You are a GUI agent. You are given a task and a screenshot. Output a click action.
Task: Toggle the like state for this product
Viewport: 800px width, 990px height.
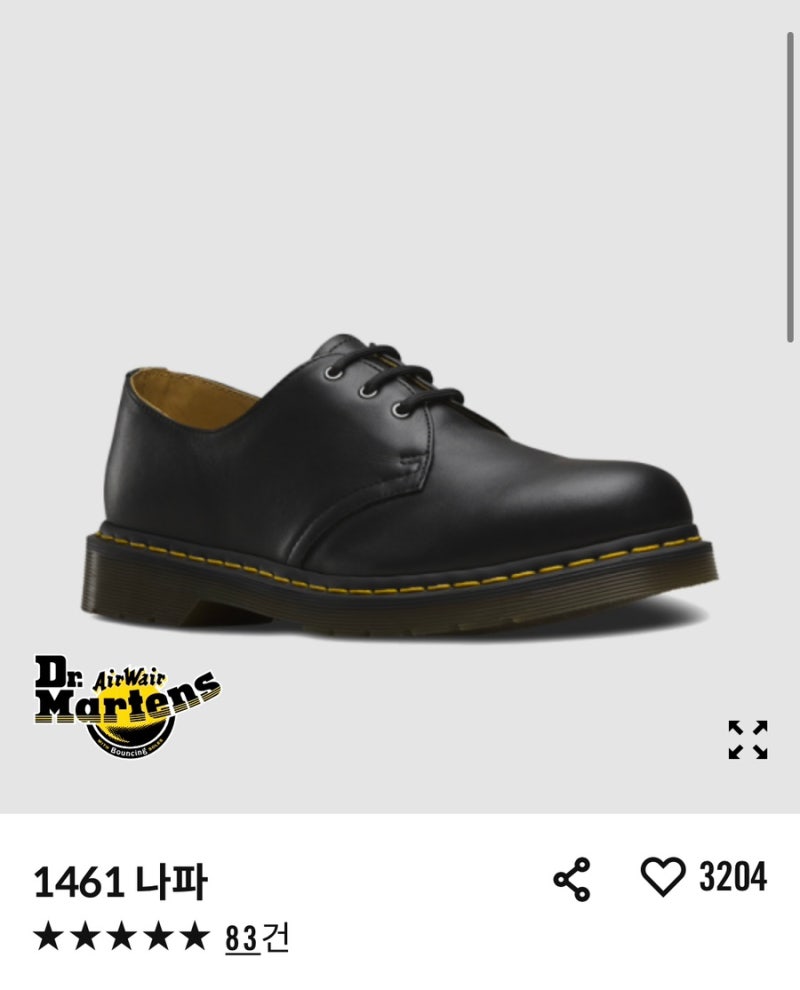(x=662, y=878)
